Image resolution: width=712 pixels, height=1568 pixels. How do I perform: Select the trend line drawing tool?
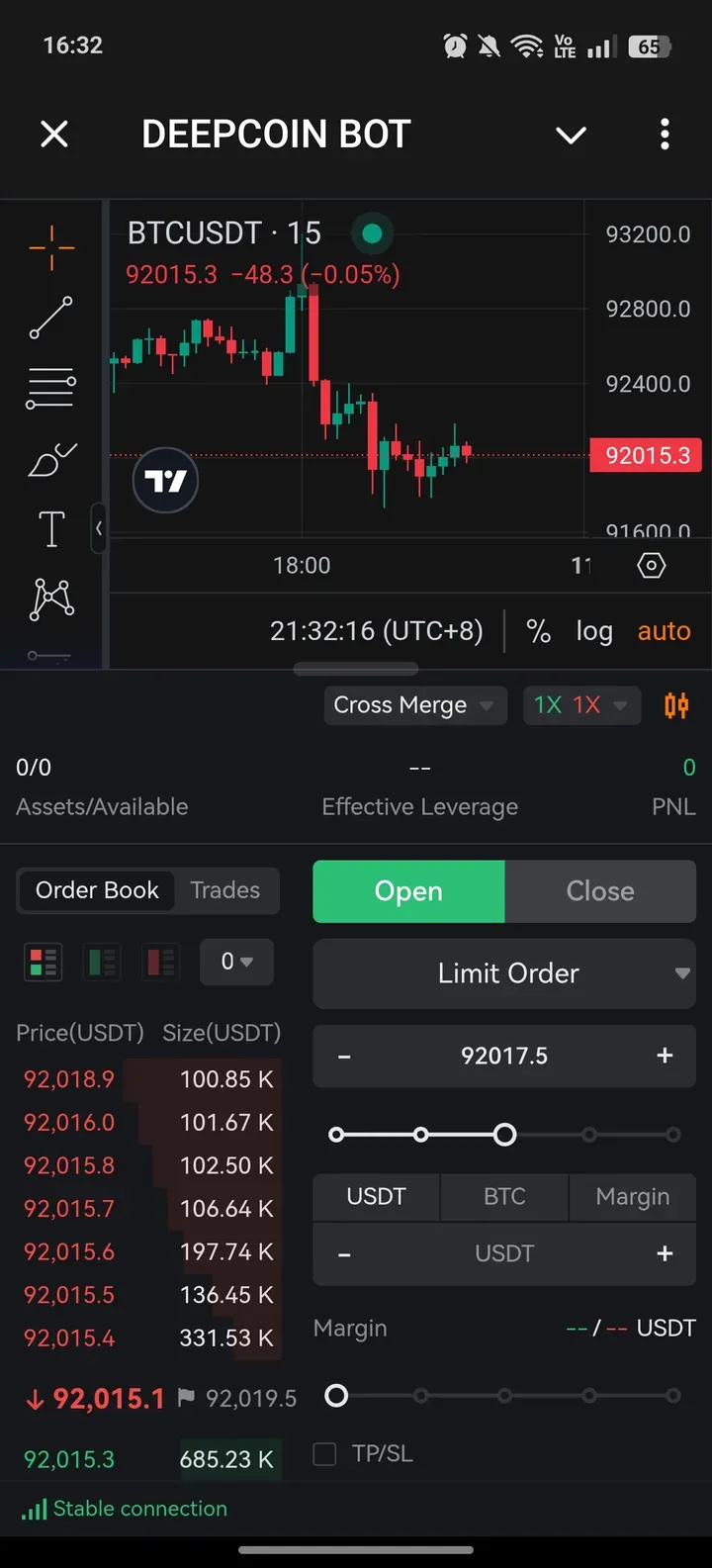click(x=50, y=317)
